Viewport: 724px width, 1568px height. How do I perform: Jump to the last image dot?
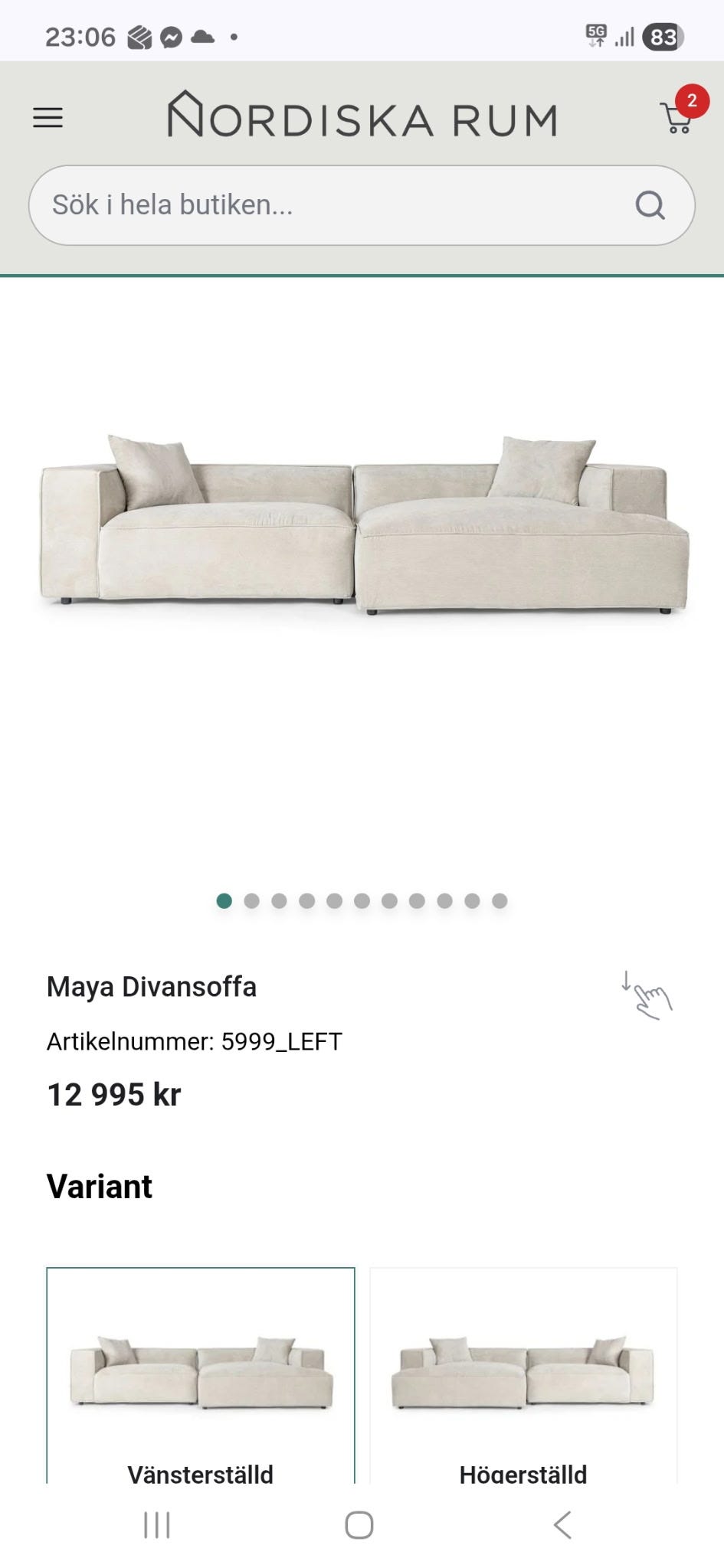tap(500, 901)
